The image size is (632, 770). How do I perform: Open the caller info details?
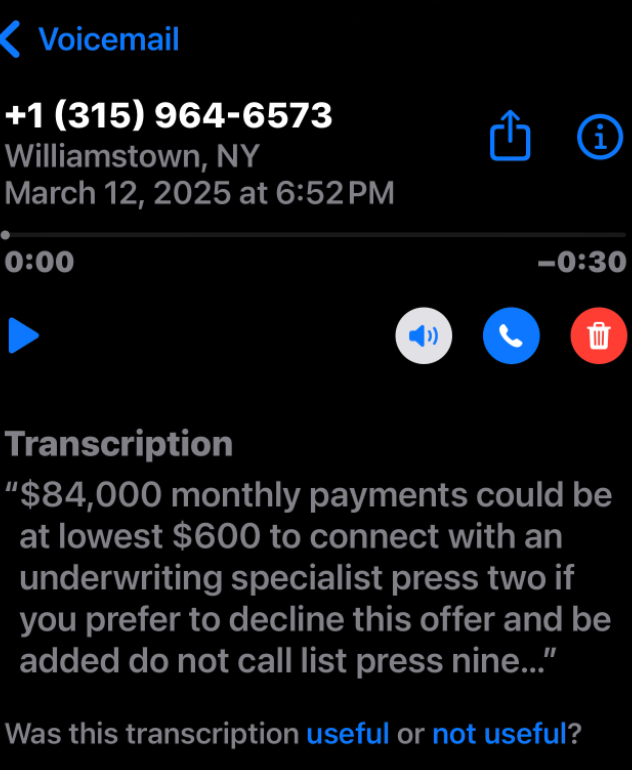tap(600, 137)
